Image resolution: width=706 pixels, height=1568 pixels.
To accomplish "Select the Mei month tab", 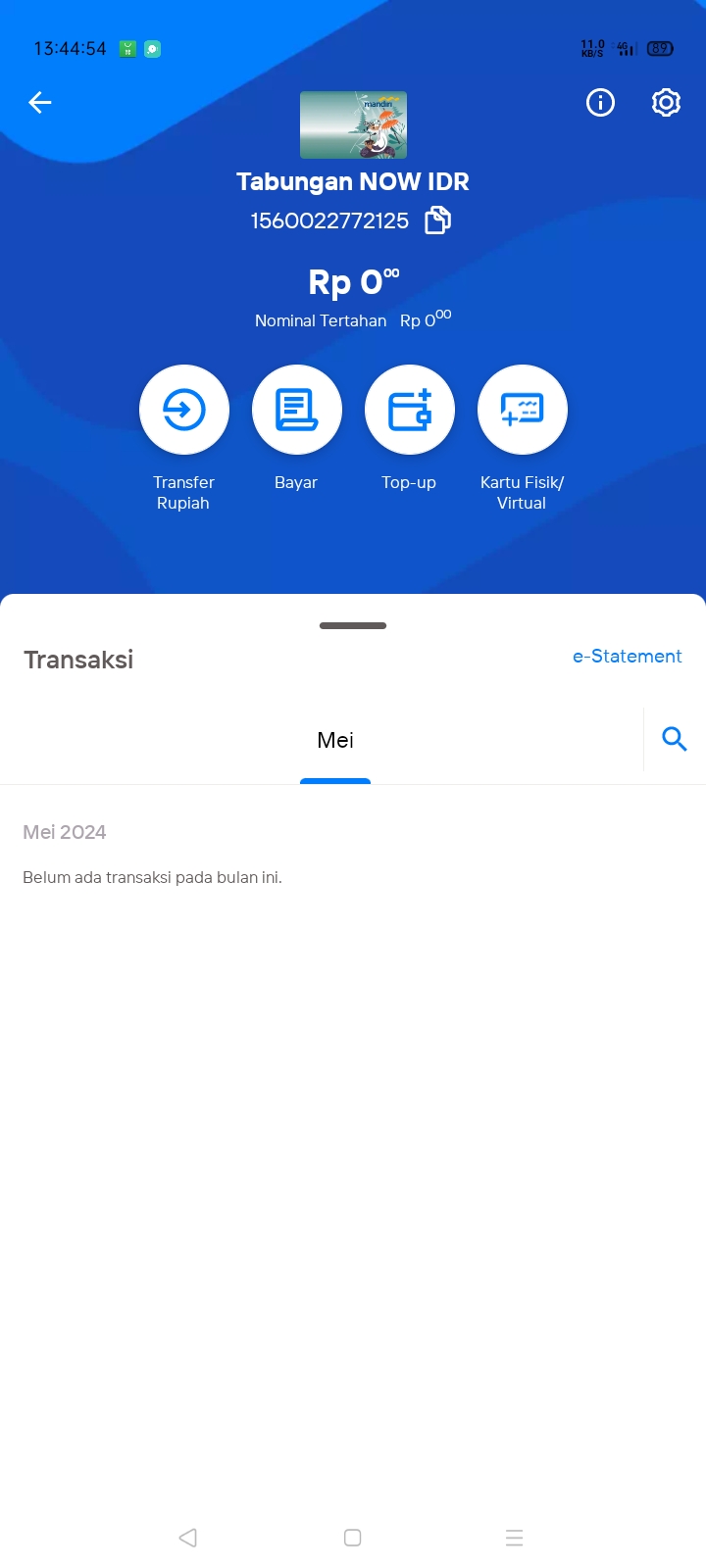I will 335,741.
